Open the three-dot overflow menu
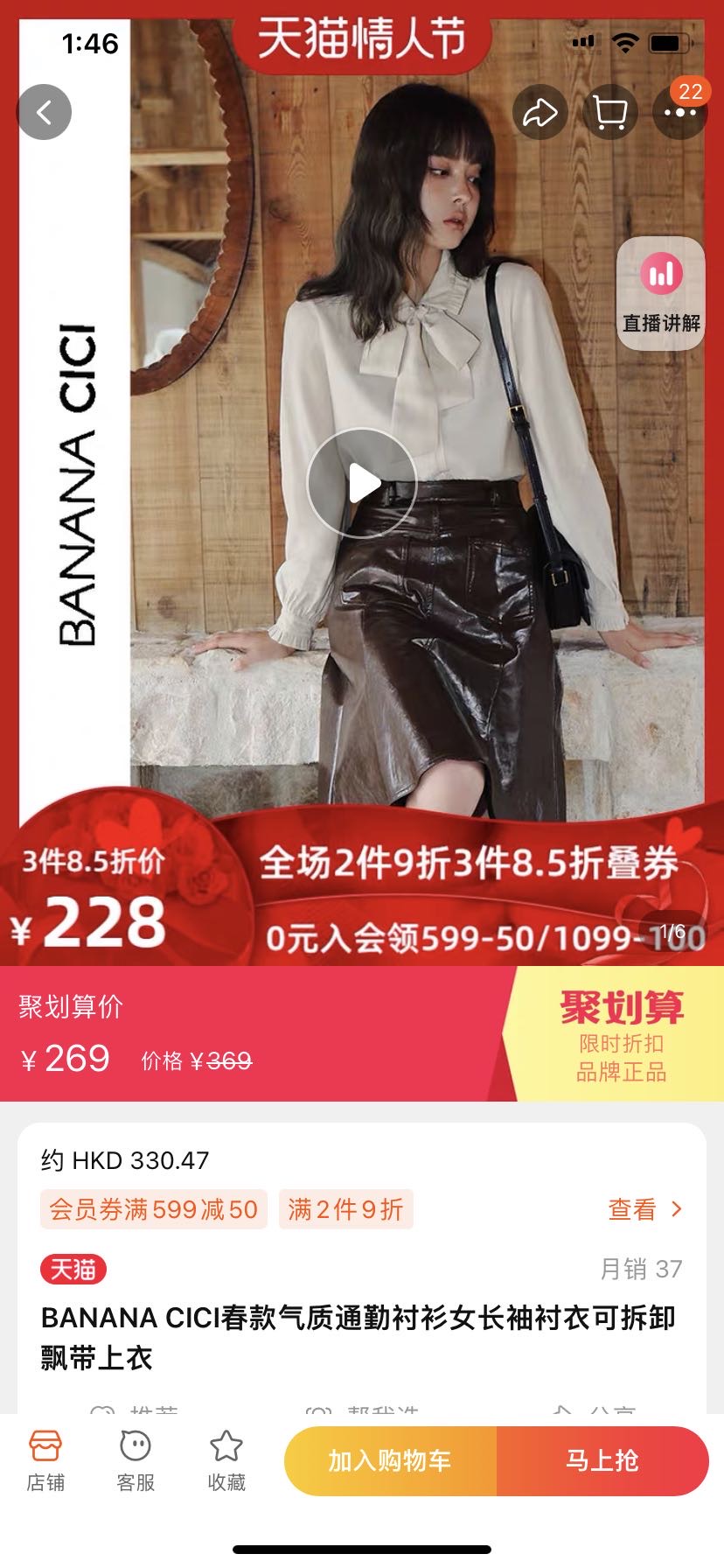The height and width of the screenshot is (1568, 724). [679, 112]
